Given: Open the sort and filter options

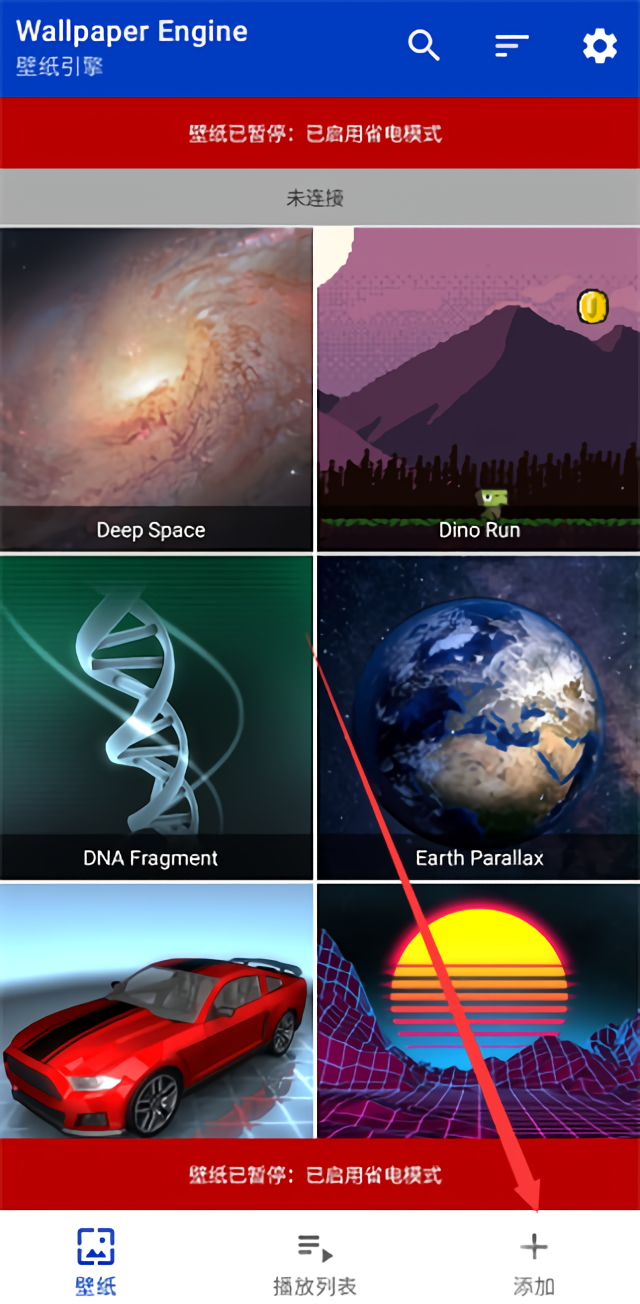Looking at the screenshot, I should (511, 46).
